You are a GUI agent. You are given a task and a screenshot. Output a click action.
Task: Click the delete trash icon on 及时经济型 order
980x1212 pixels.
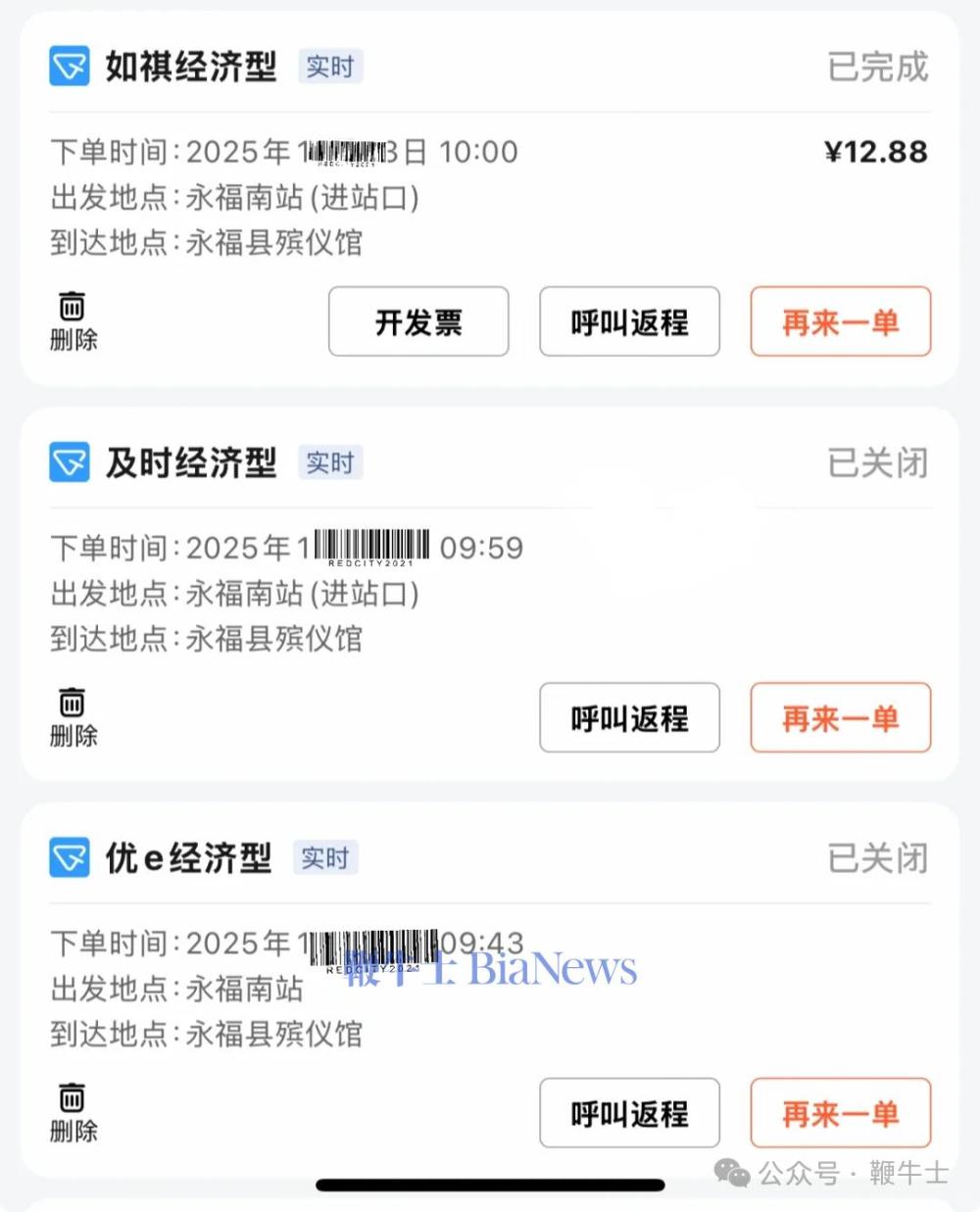(72, 702)
